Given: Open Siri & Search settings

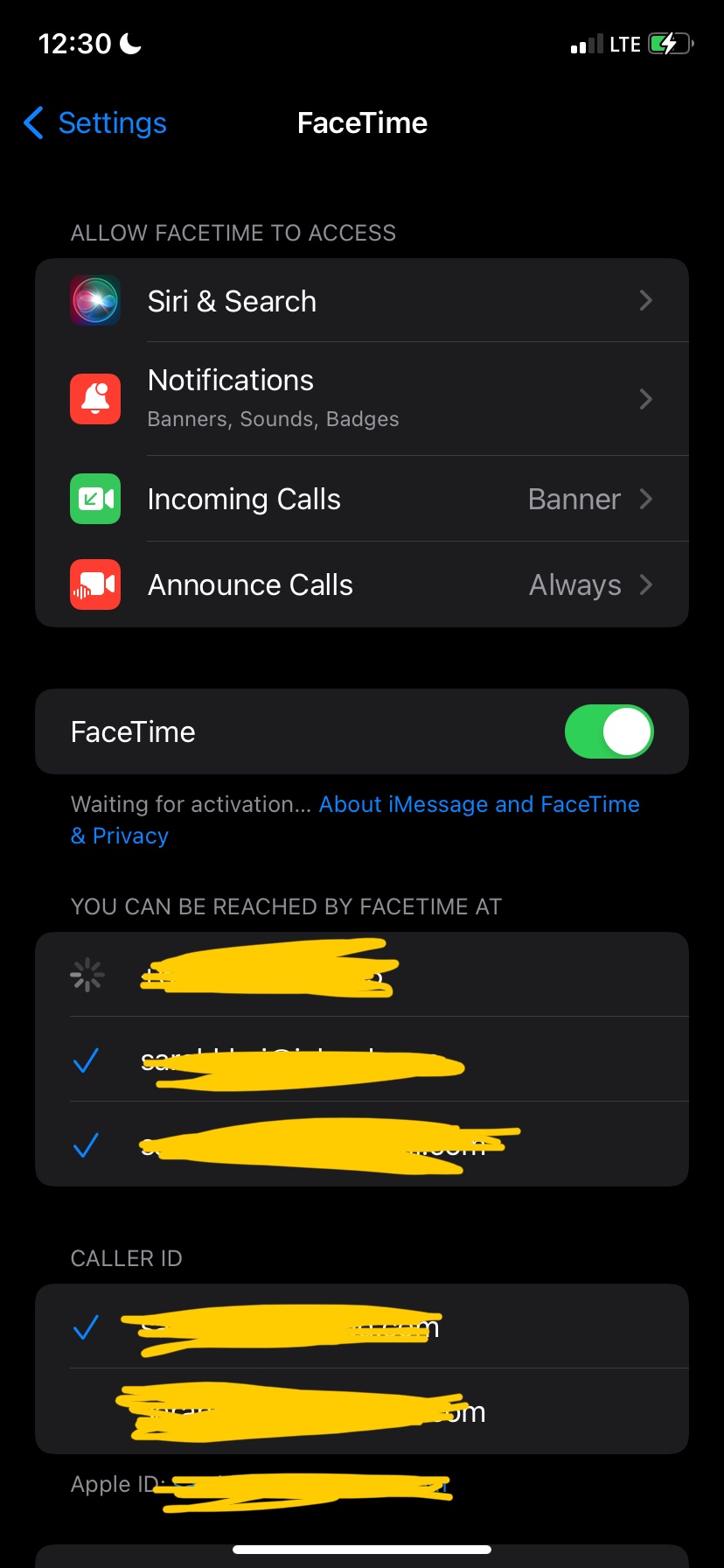Looking at the screenshot, I should [362, 301].
